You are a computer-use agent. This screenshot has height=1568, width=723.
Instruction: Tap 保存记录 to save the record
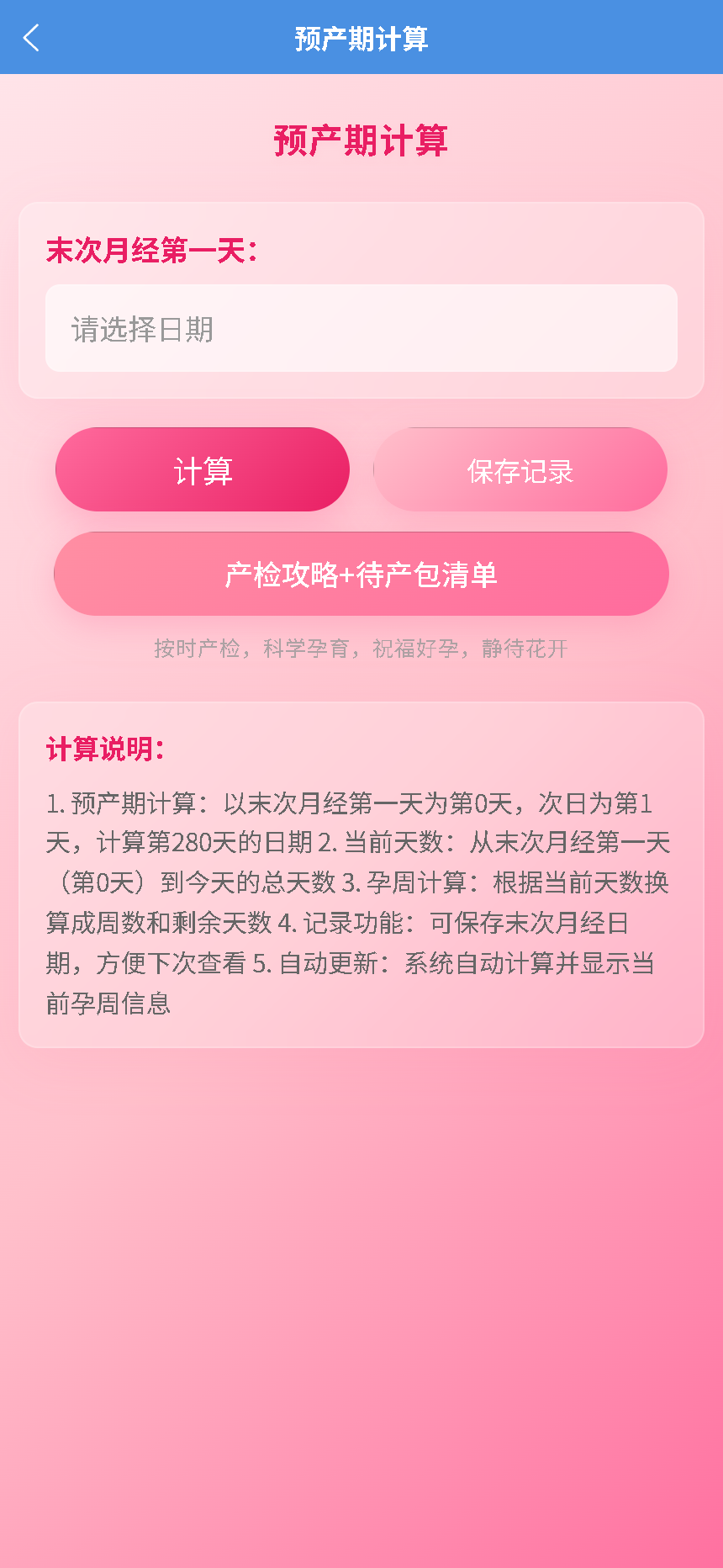pos(519,469)
